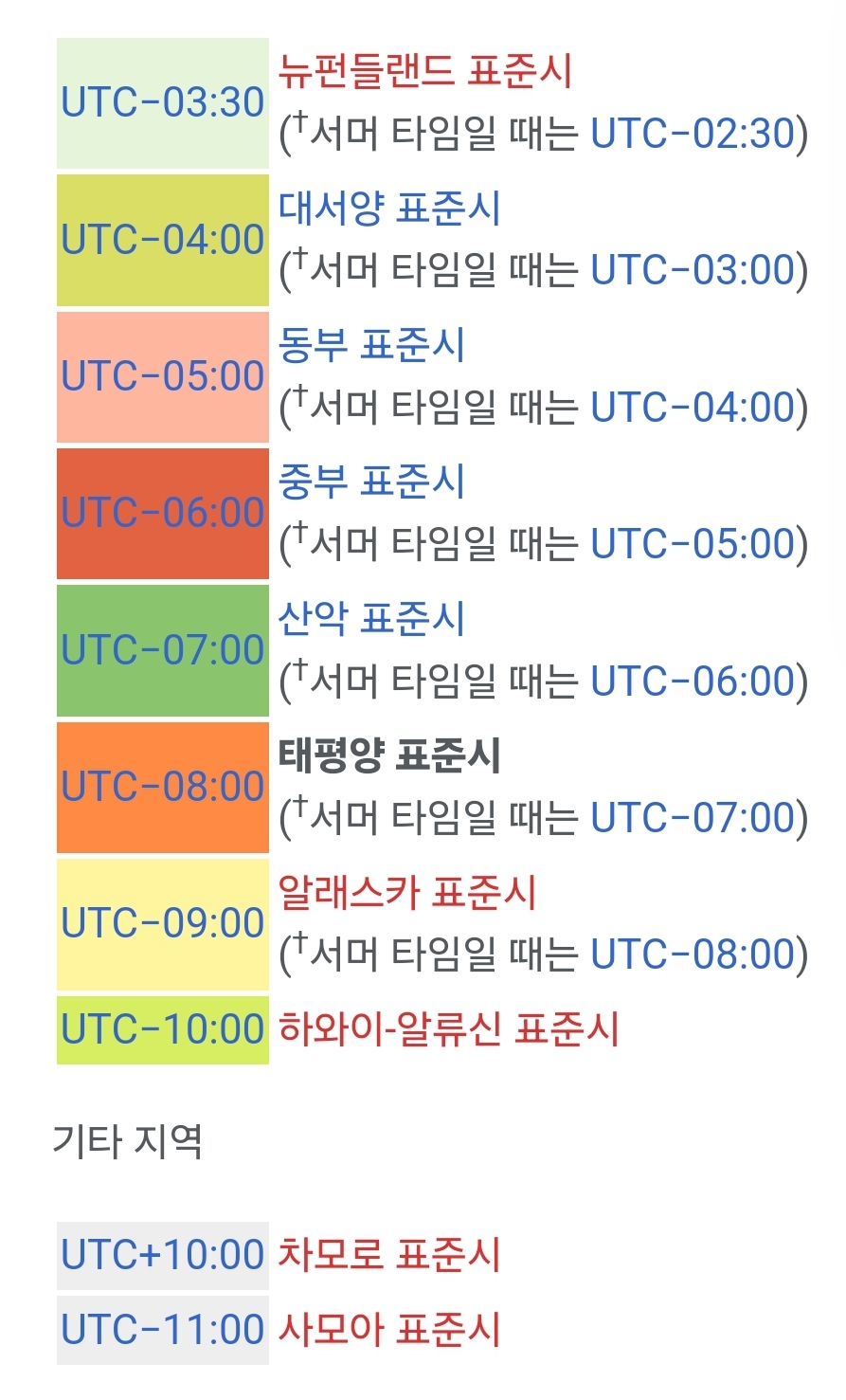Follow the UTC+10:00 link
The width and height of the screenshot is (846, 1400).
click(x=163, y=1255)
